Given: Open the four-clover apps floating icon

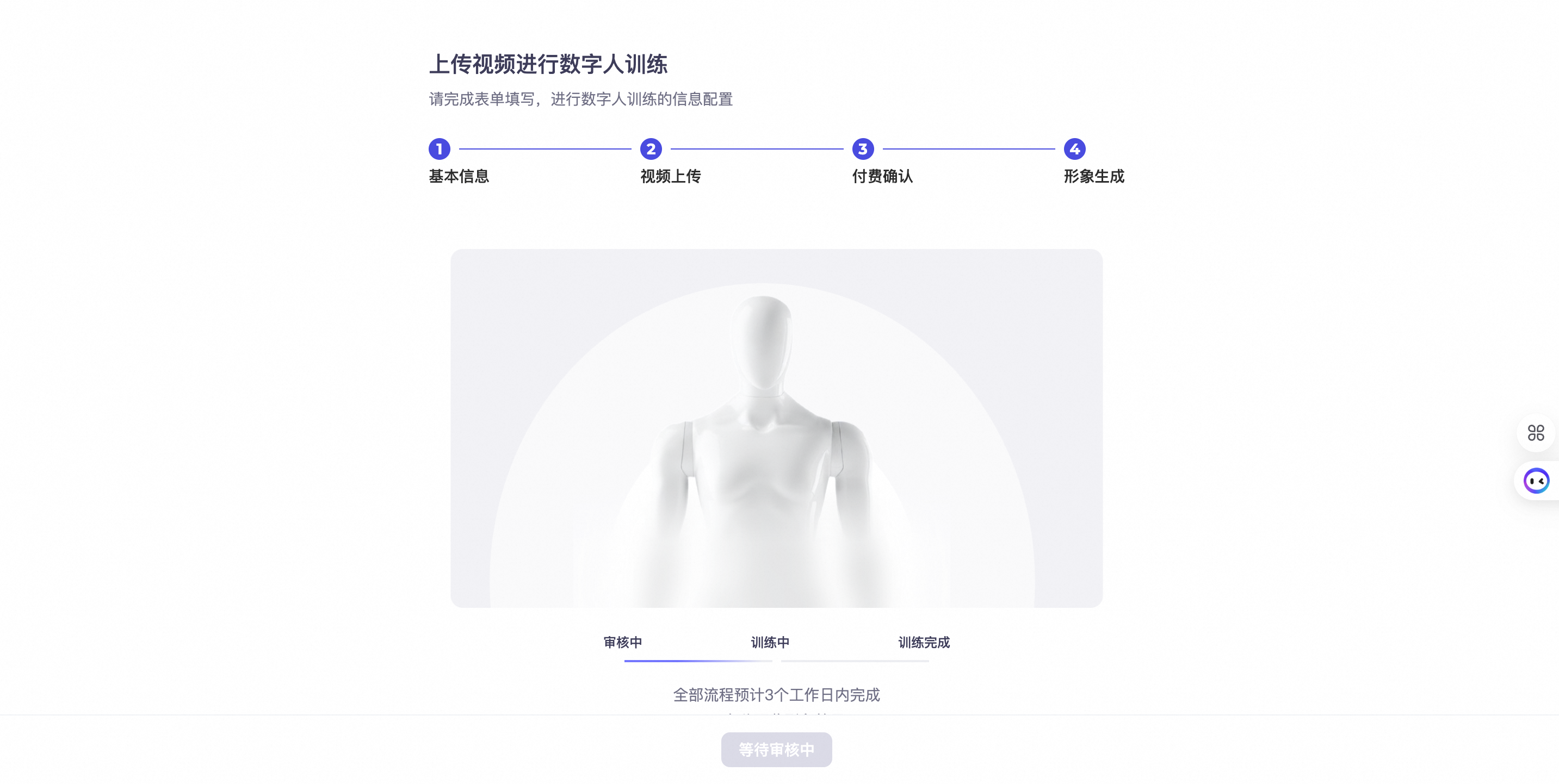Looking at the screenshot, I should pyautogui.click(x=1536, y=433).
